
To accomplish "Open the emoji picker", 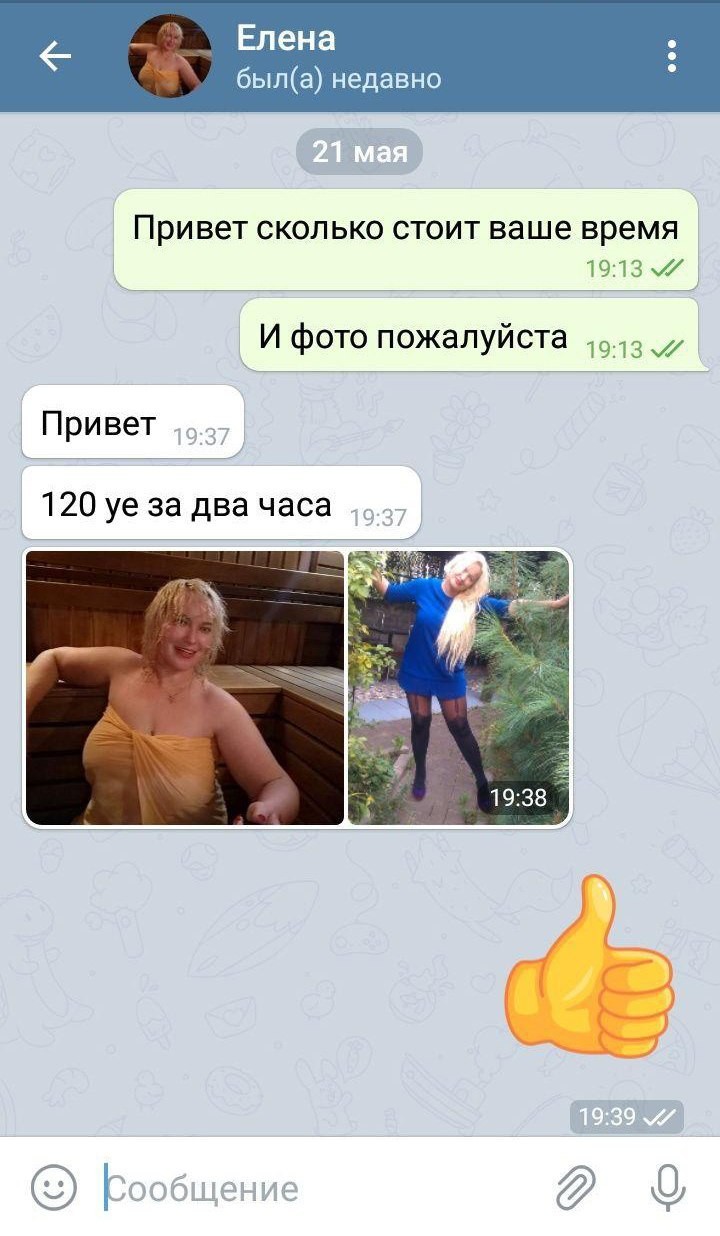I will click(54, 1188).
